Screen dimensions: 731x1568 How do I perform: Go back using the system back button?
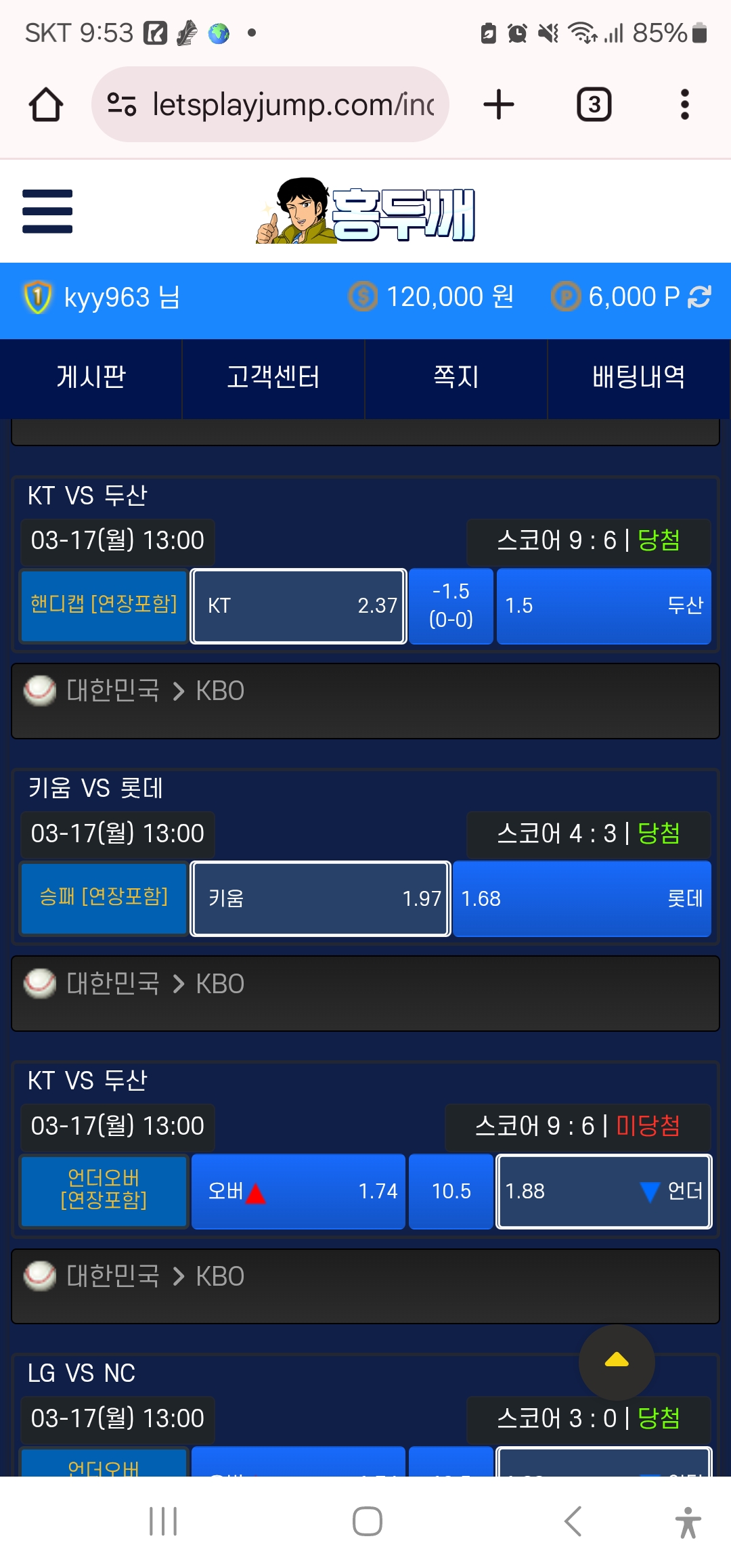(x=573, y=1521)
